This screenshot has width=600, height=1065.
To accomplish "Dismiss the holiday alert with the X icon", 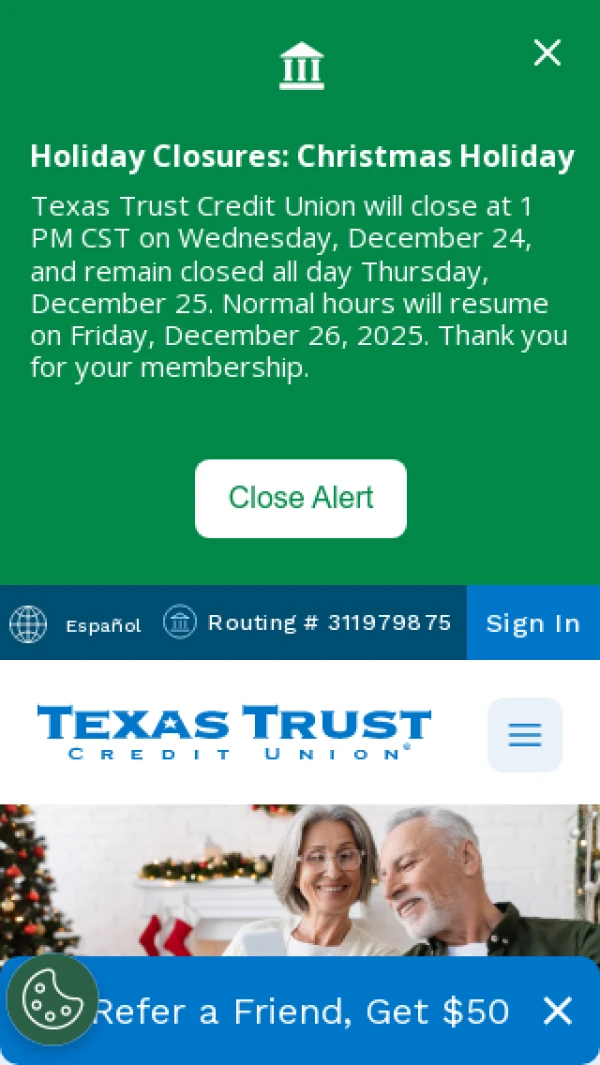I will pyautogui.click(x=547, y=53).
